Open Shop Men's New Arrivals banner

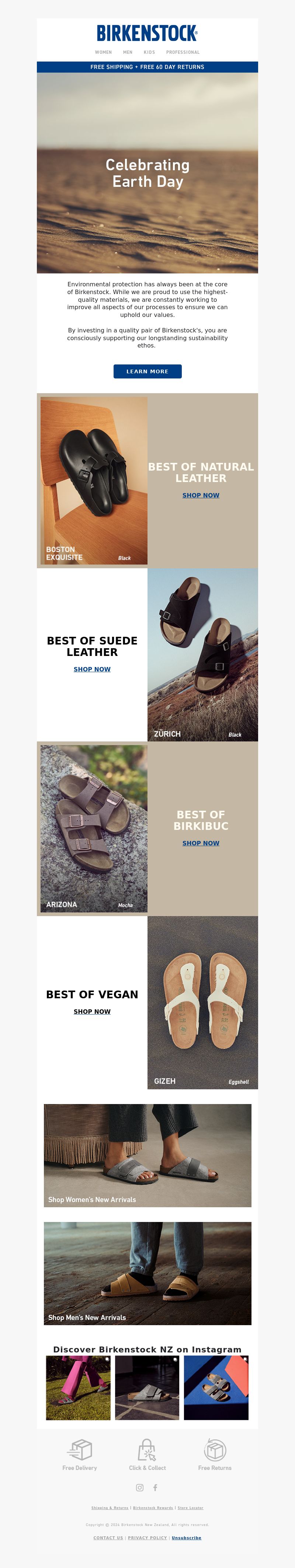pyautogui.click(x=147, y=1274)
